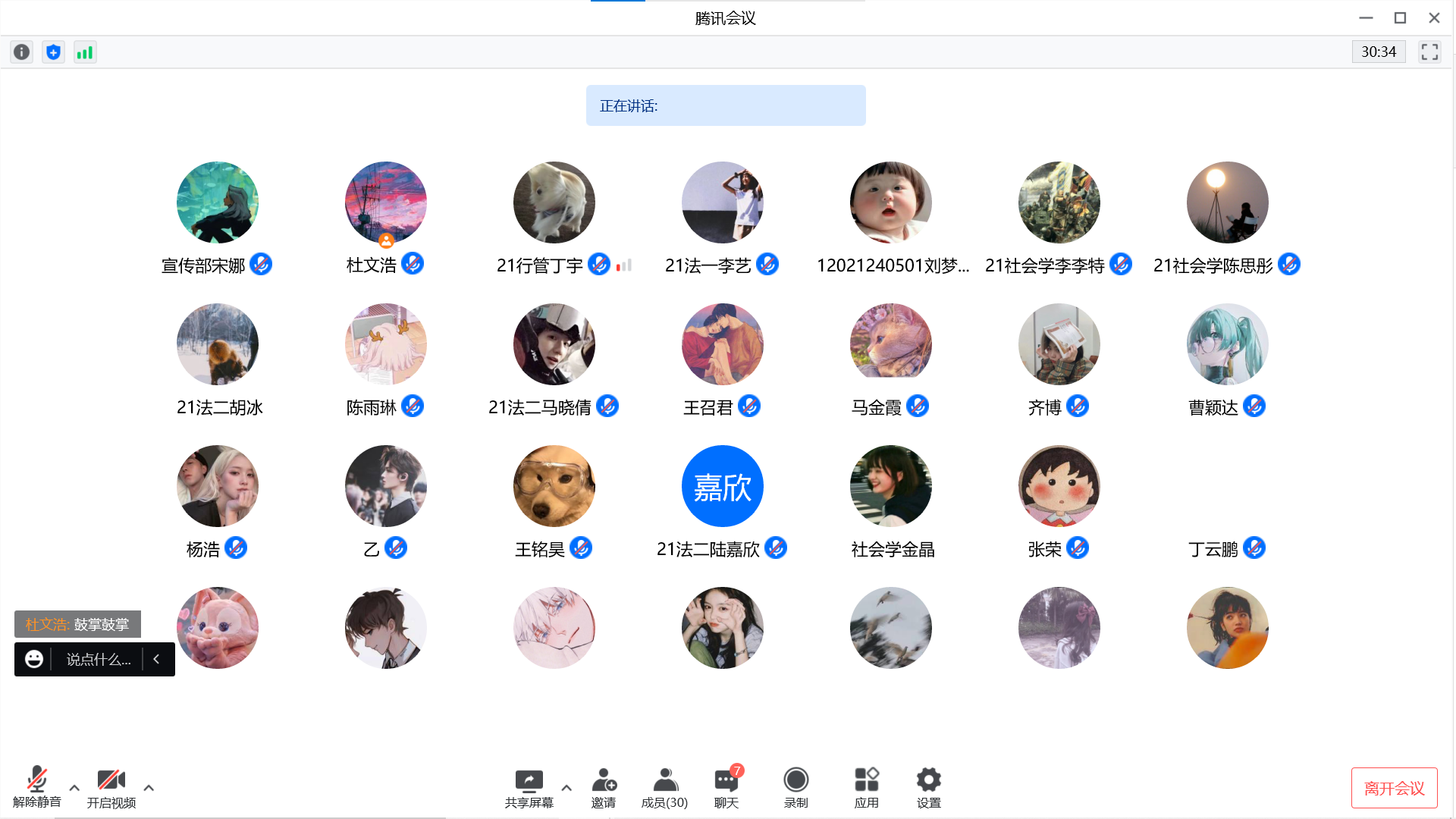Open the meeting info icon

(x=22, y=52)
